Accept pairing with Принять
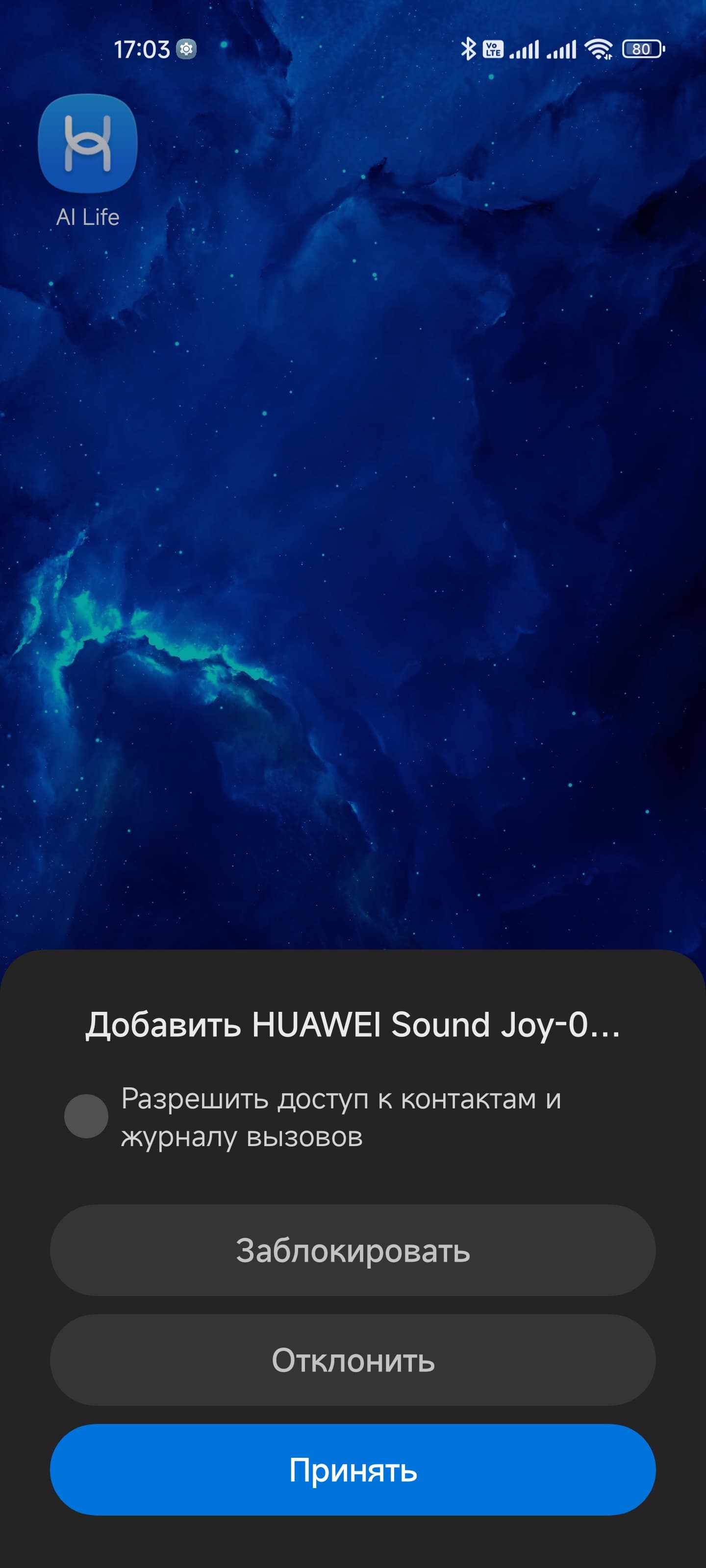The height and width of the screenshot is (1568, 706). tap(353, 1470)
